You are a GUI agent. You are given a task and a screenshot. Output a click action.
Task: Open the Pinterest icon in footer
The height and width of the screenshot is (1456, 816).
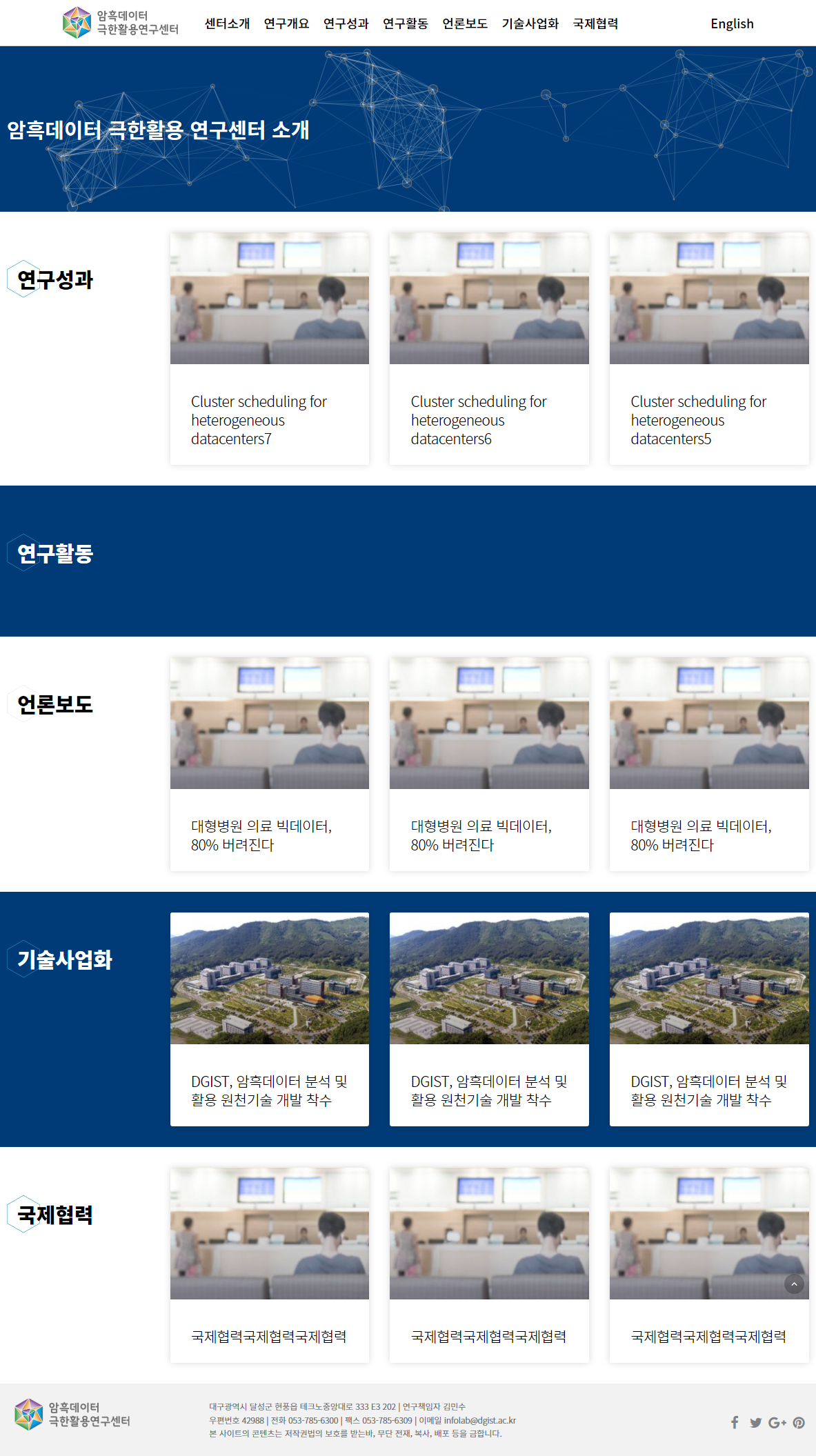tap(799, 1422)
